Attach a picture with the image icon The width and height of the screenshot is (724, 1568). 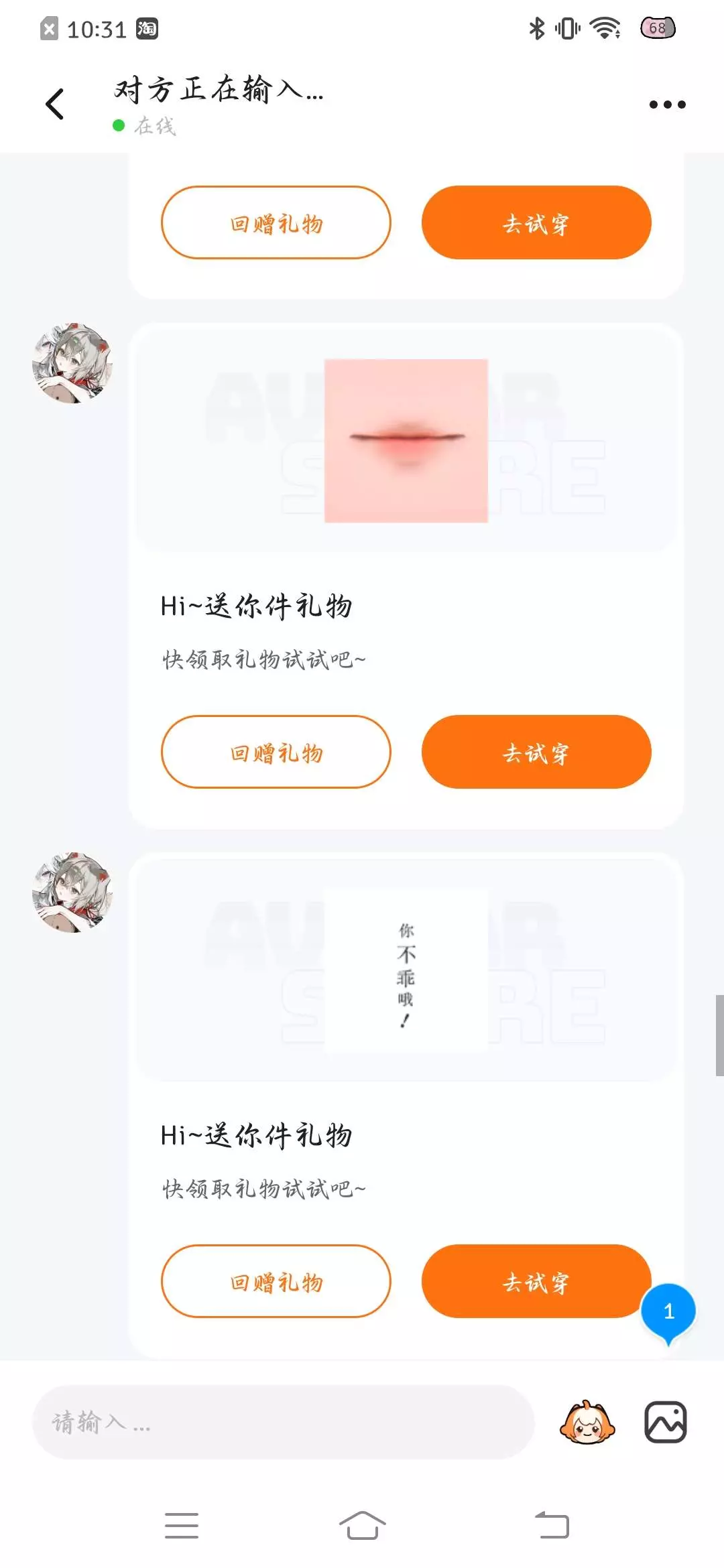click(x=666, y=1422)
